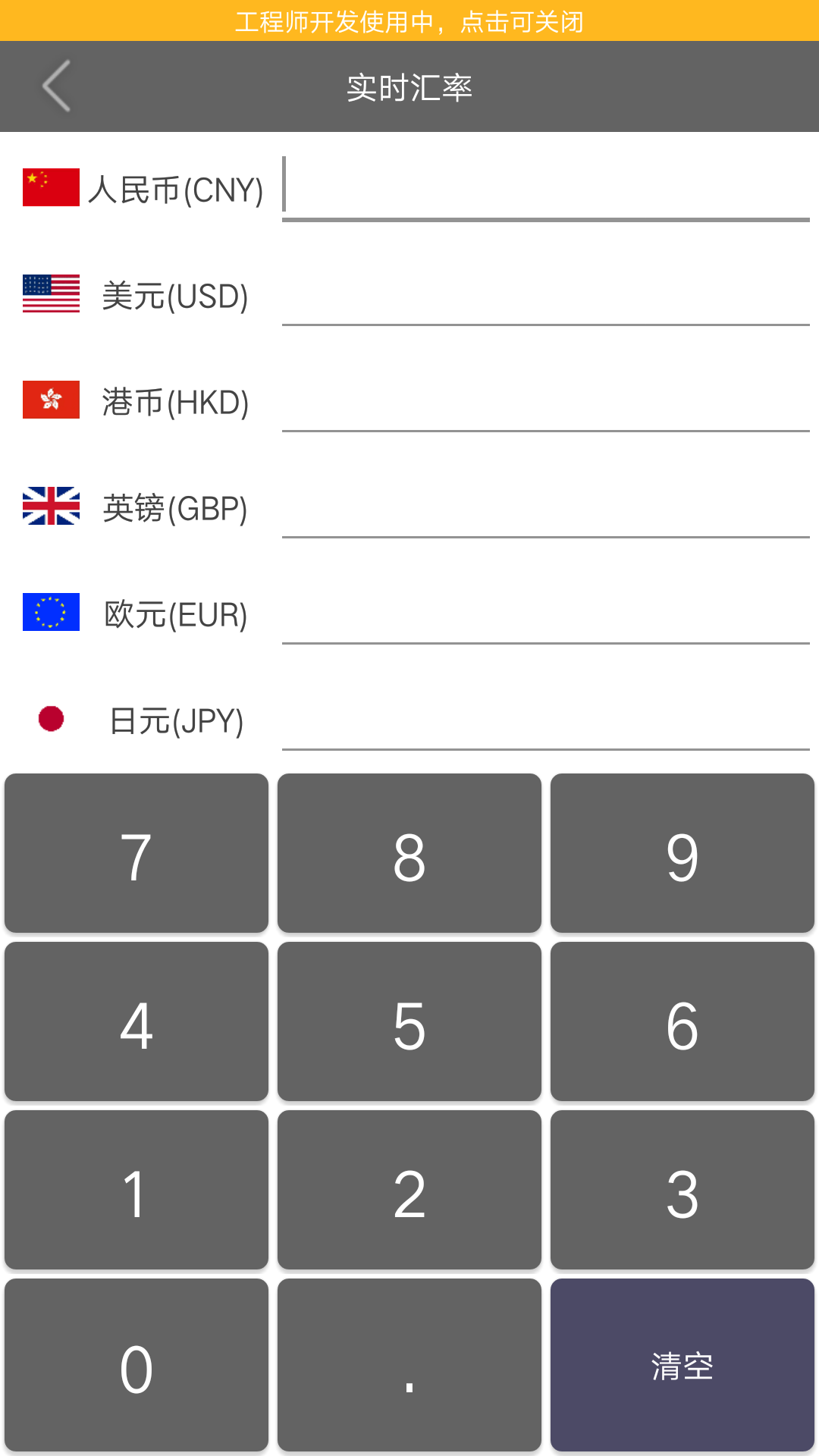Enter digit 7 on the keypad
This screenshot has width=819, height=1456.
(x=136, y=853)
